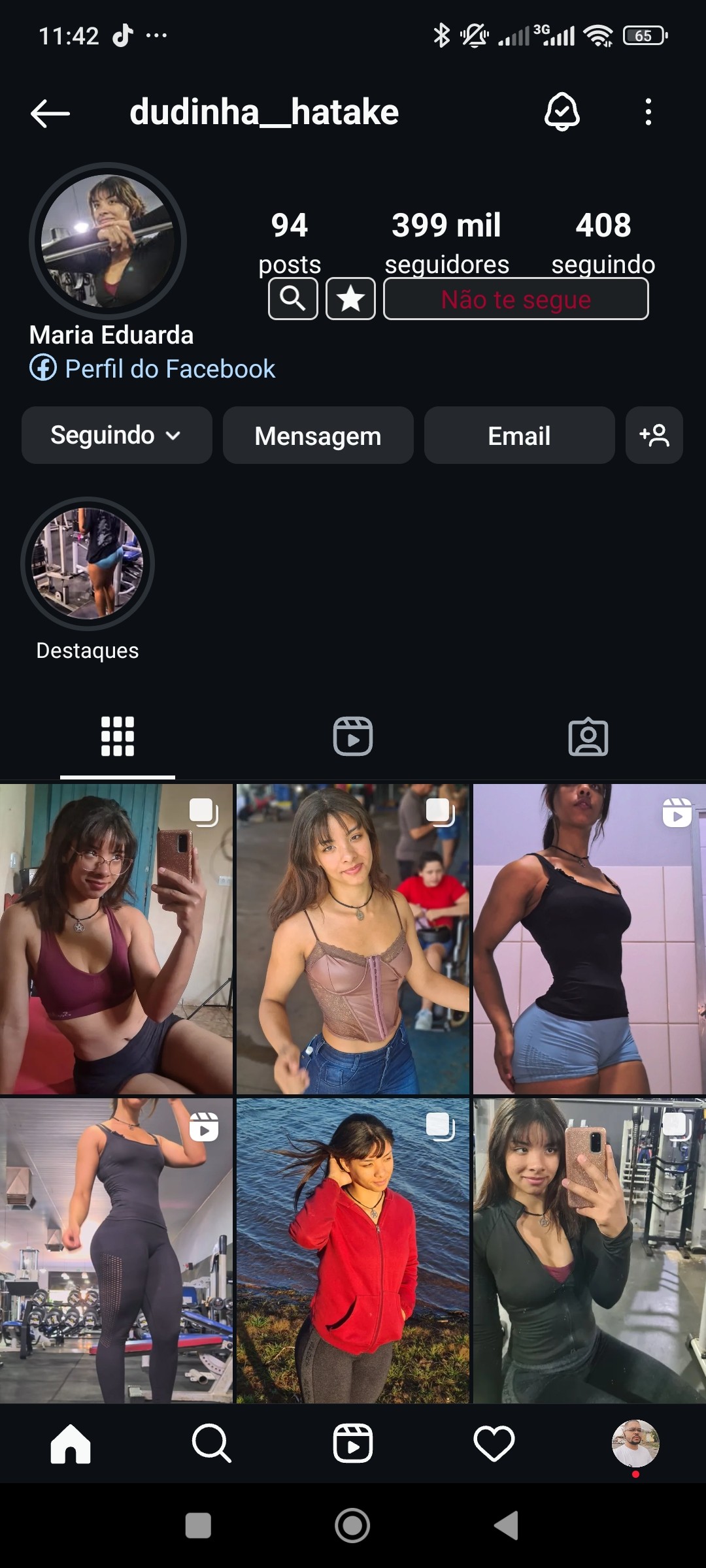Go to the Instagram home feed
This screenshot has height=1568, width=706.
pyautogui.click(x=71, y=1443)
